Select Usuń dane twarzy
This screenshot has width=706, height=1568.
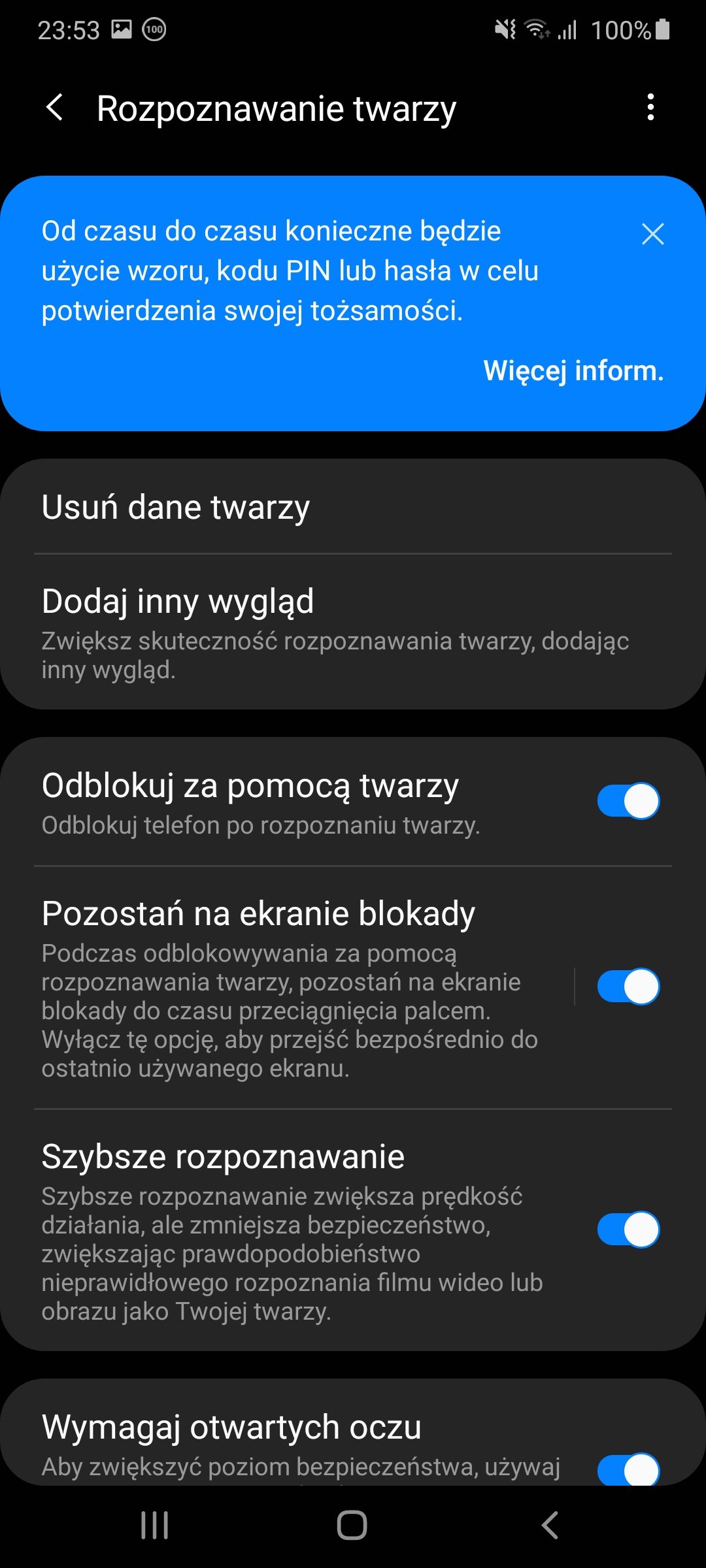(353, 507)
